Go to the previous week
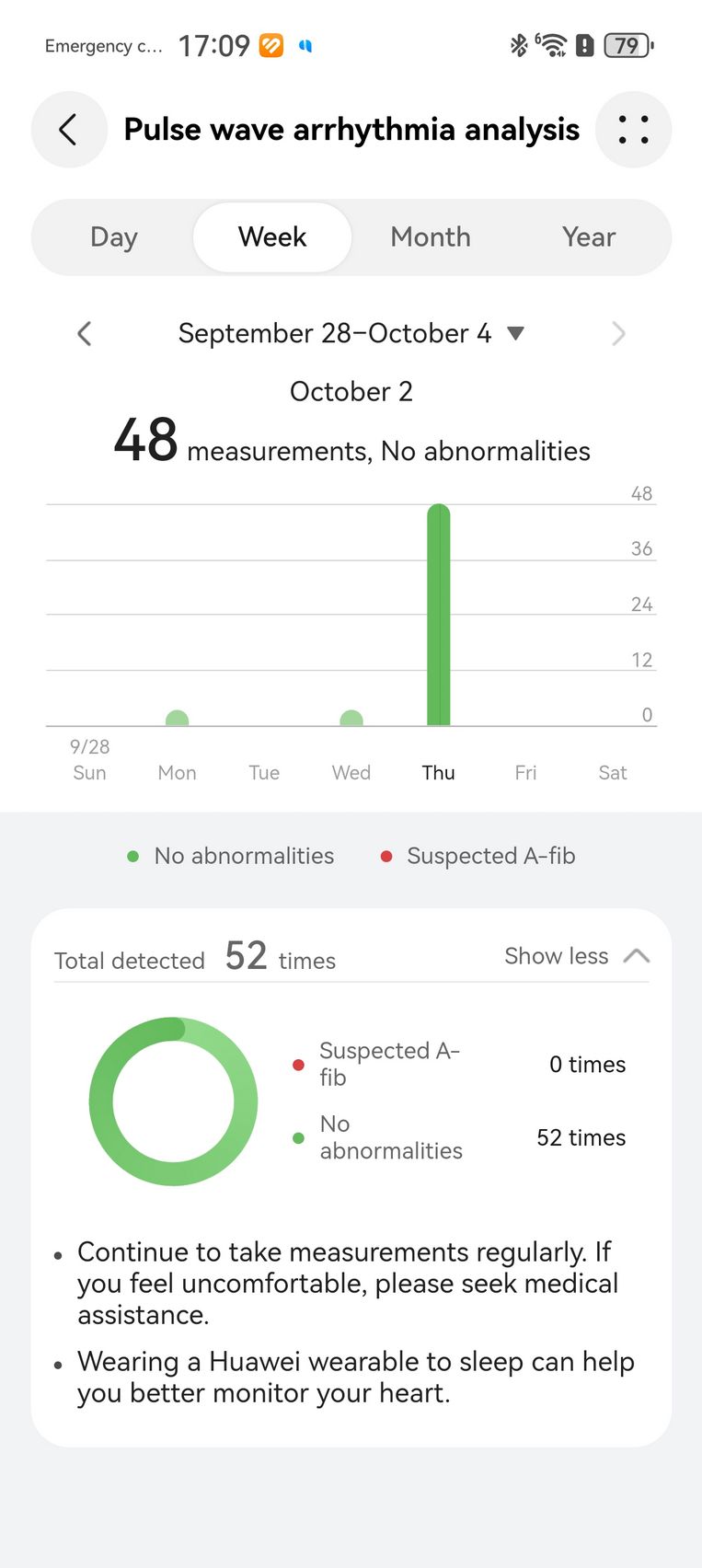The height and width of the screenshot is (1568, 702). click(x=85, y=333)
